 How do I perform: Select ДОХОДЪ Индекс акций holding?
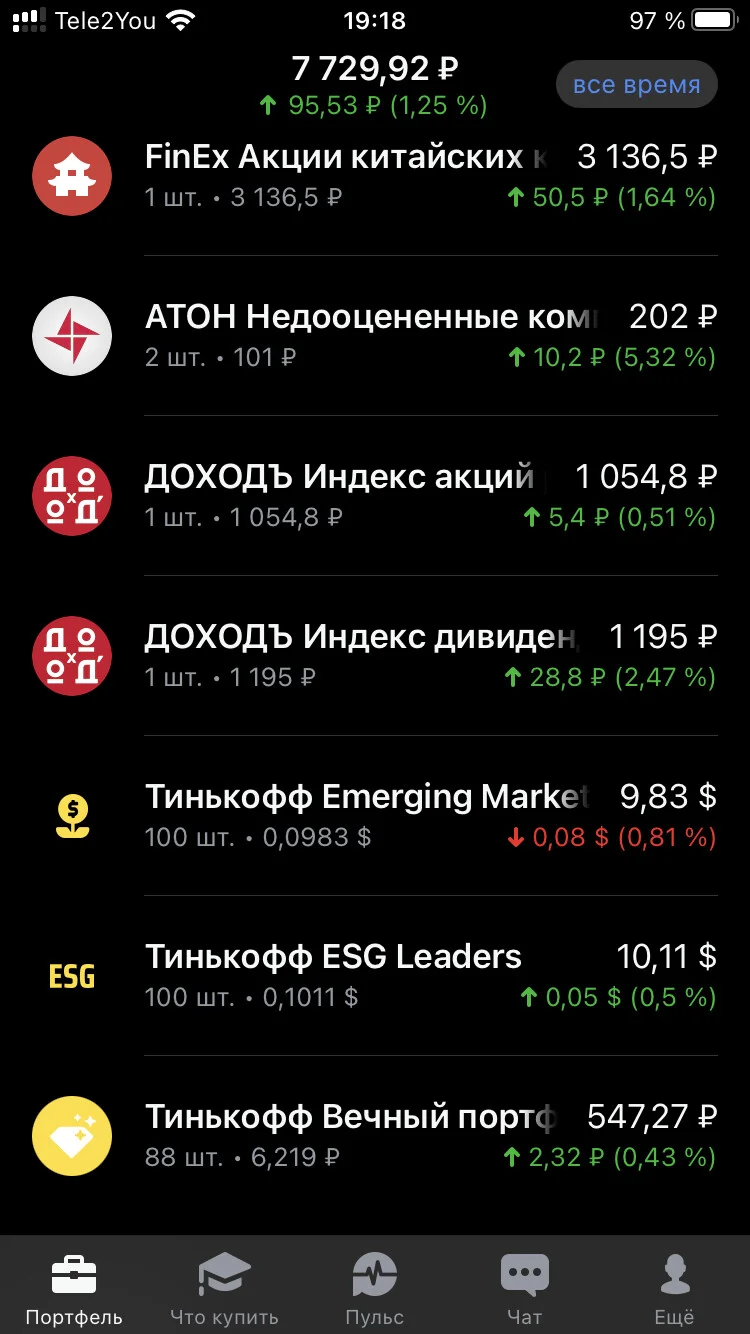[375, 496]
